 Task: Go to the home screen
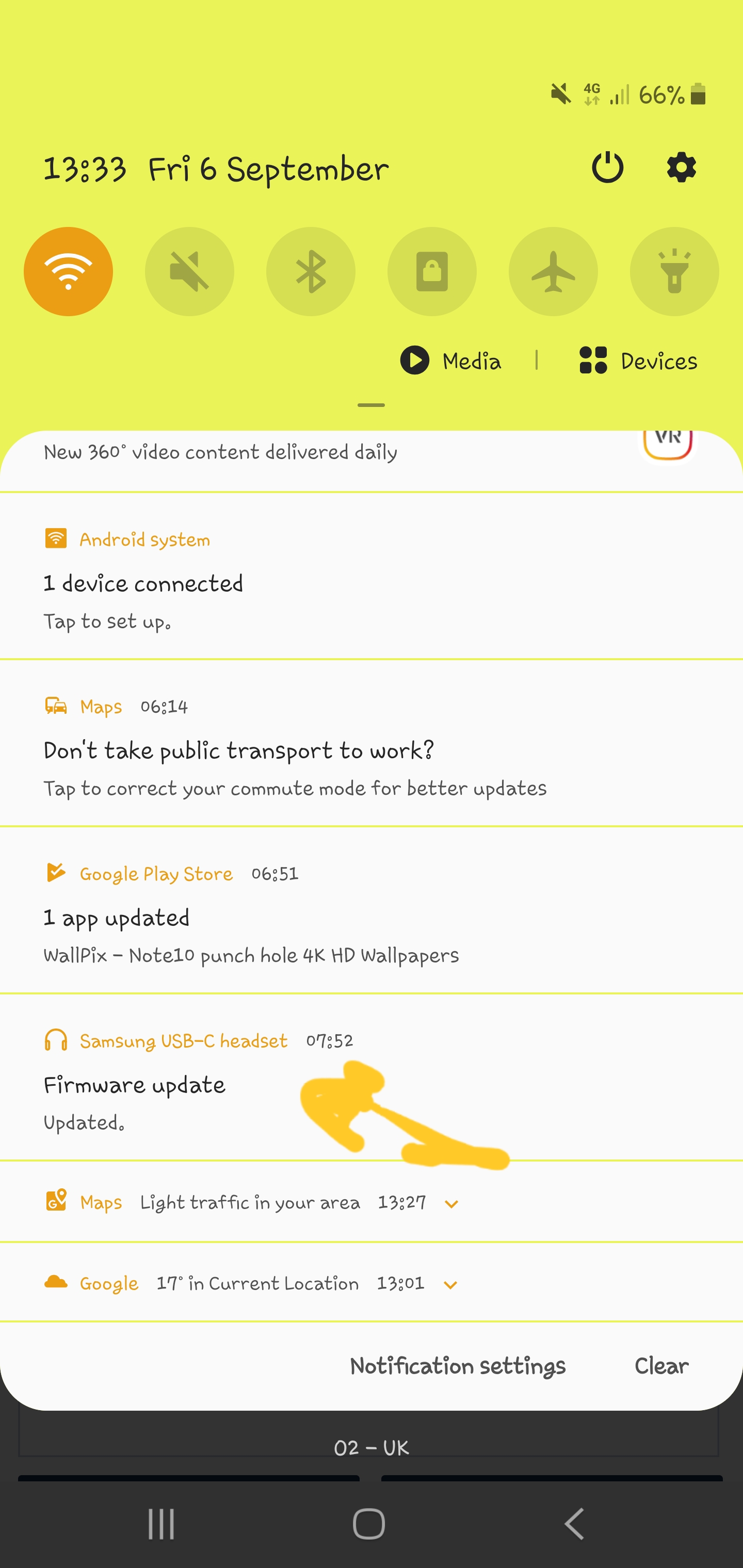click(x=369, y=1524)
